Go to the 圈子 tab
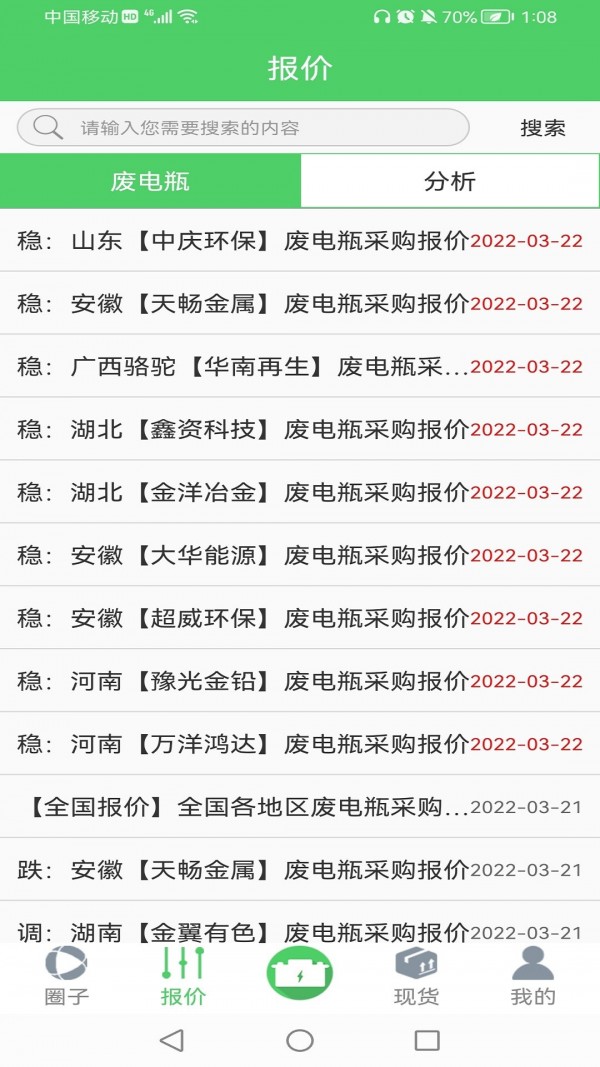Image resolution: width=600 pixels, height=1067 pixels. 67,976
